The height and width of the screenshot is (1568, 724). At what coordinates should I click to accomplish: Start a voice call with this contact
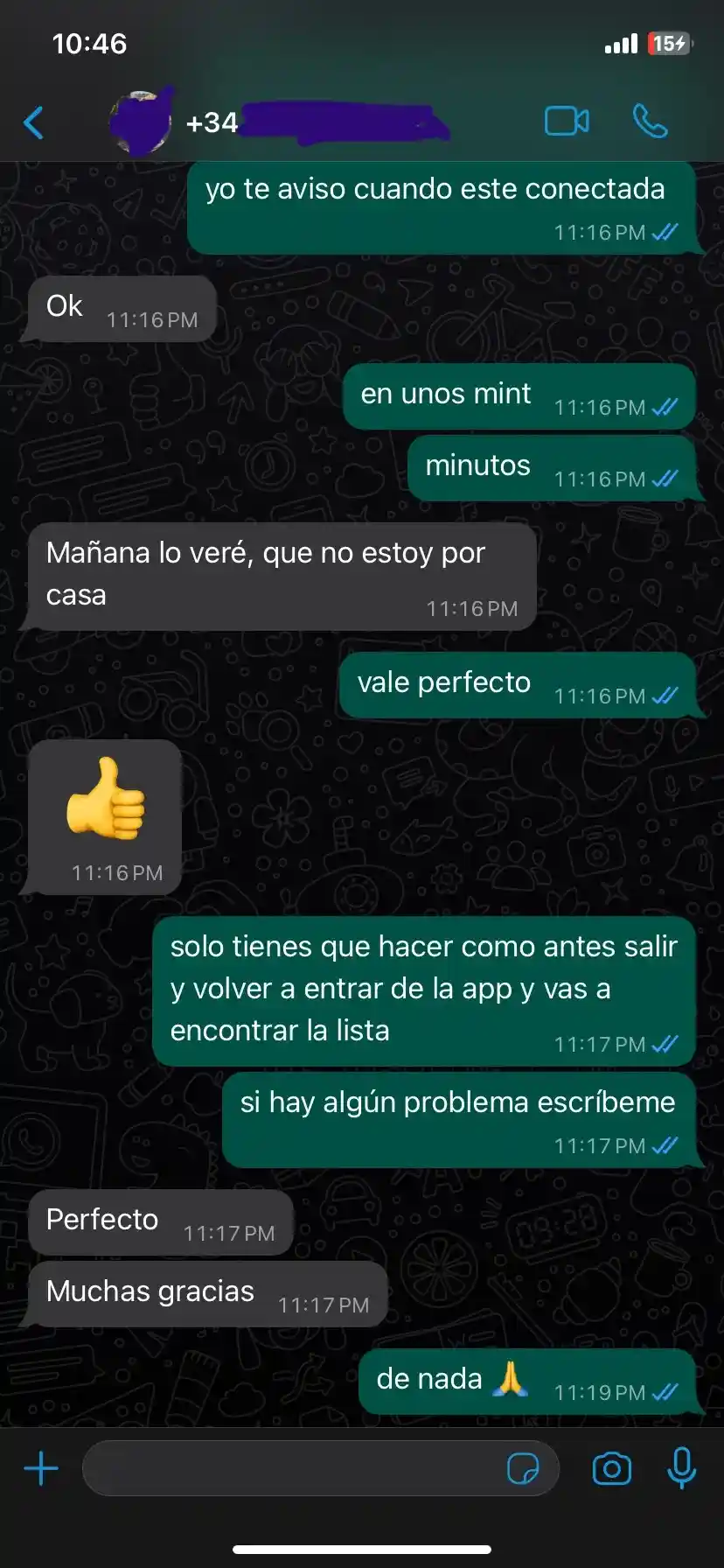click(652, 122)
